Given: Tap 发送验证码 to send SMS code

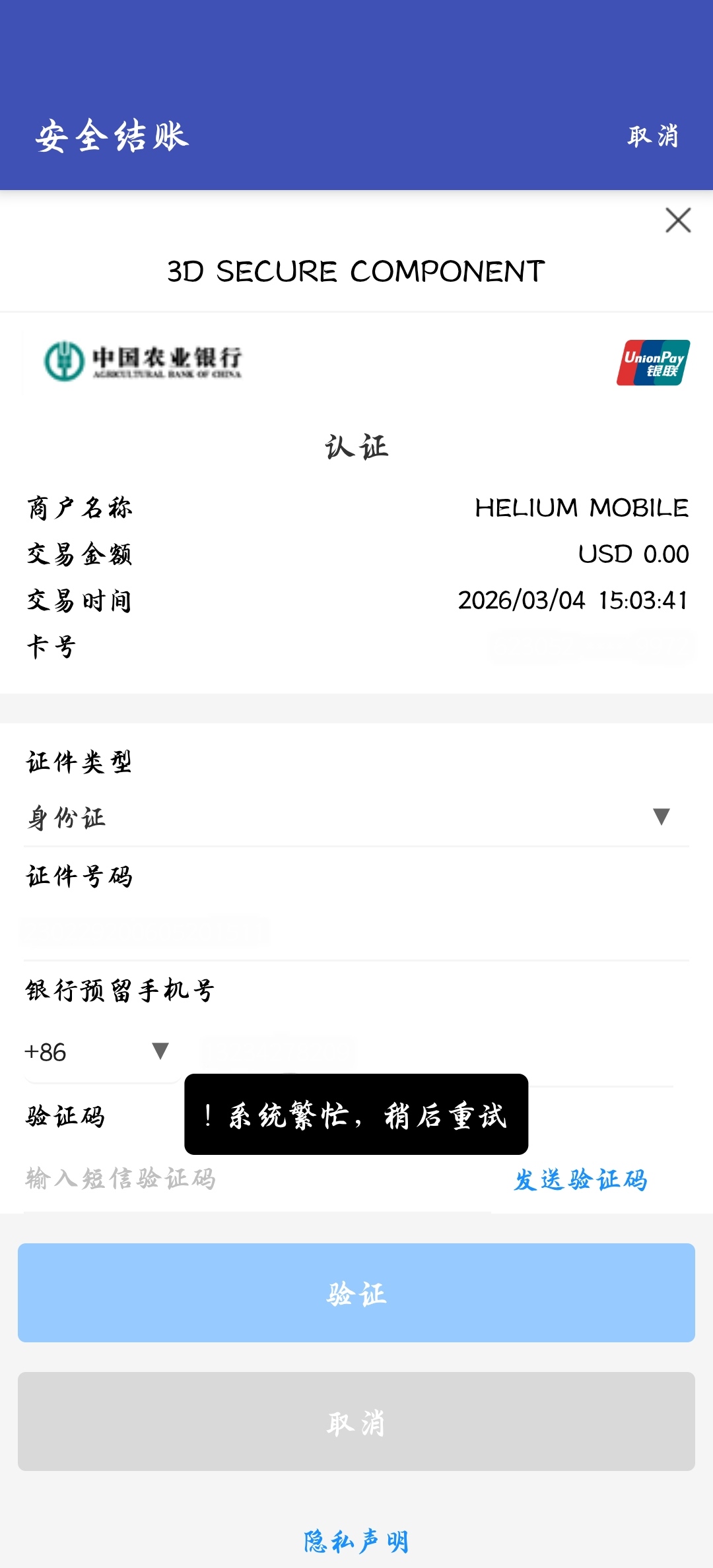Looking at the screenshot, I should [x=580, y=1179].
